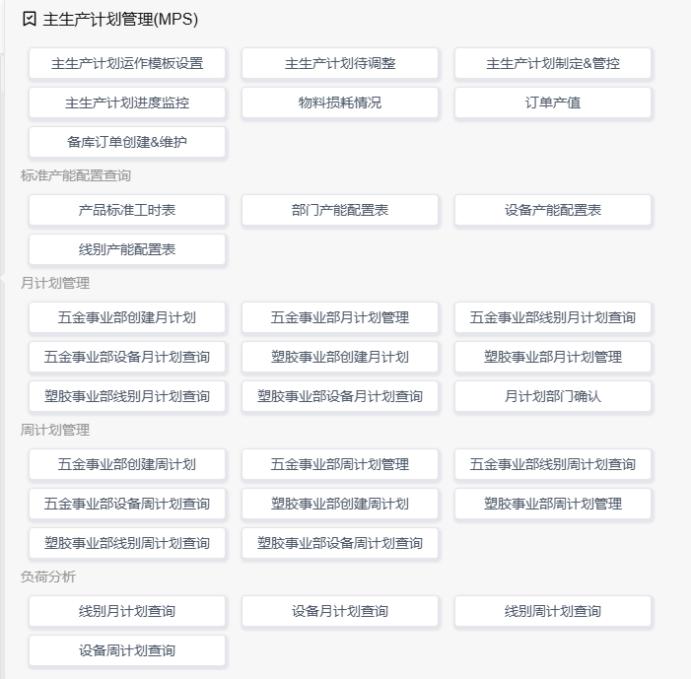Open 备库订单创建&维护

point(127,142)
